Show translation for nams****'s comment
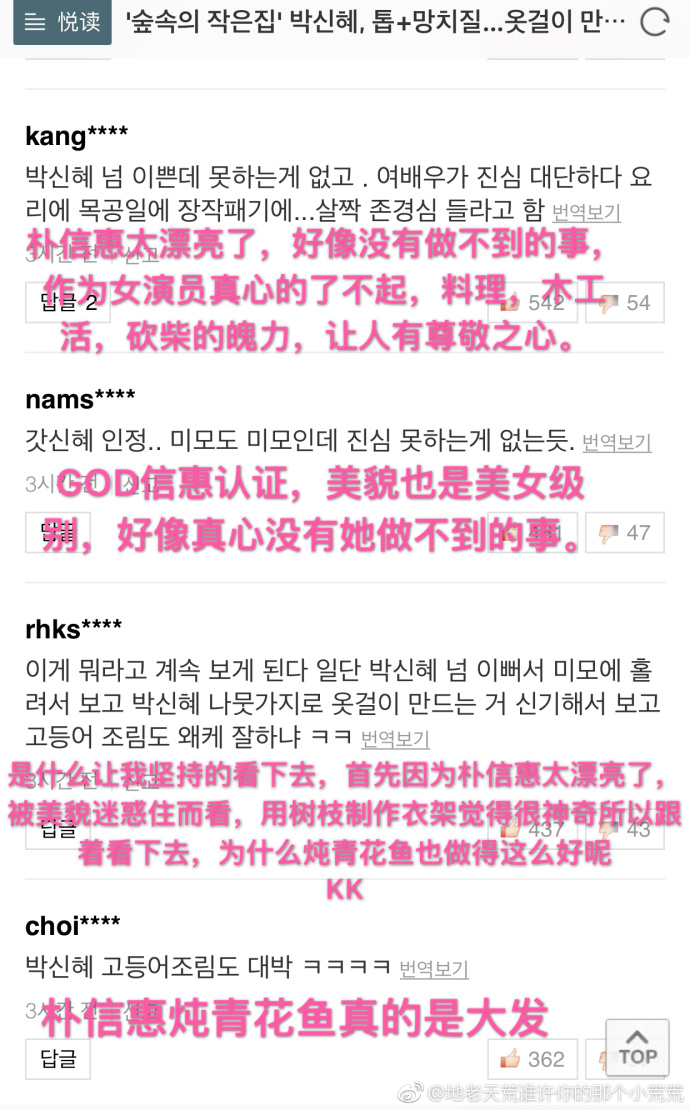690x1110 pixels. click(617, 441)
